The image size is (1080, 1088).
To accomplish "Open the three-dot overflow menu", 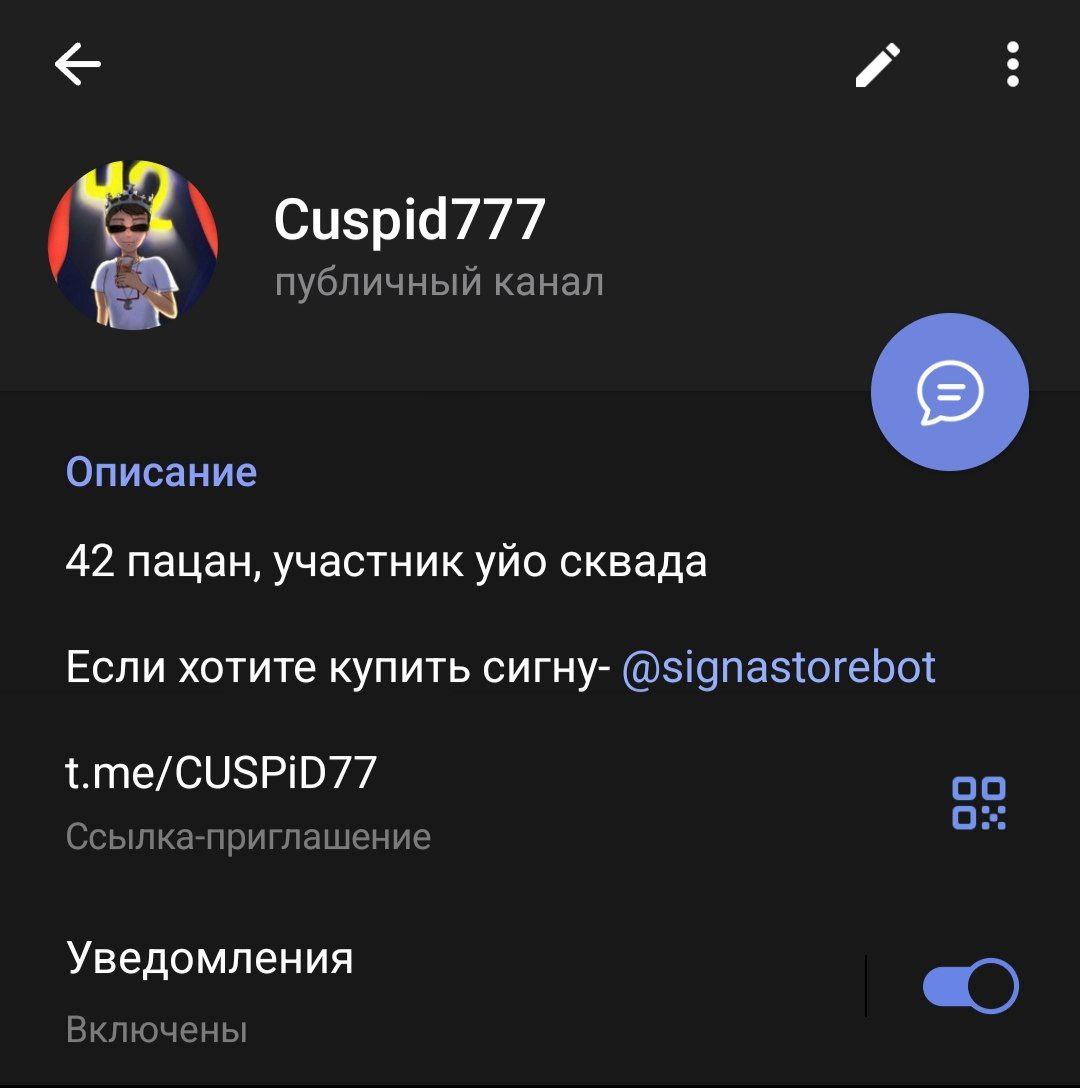I will [1012, 66].
